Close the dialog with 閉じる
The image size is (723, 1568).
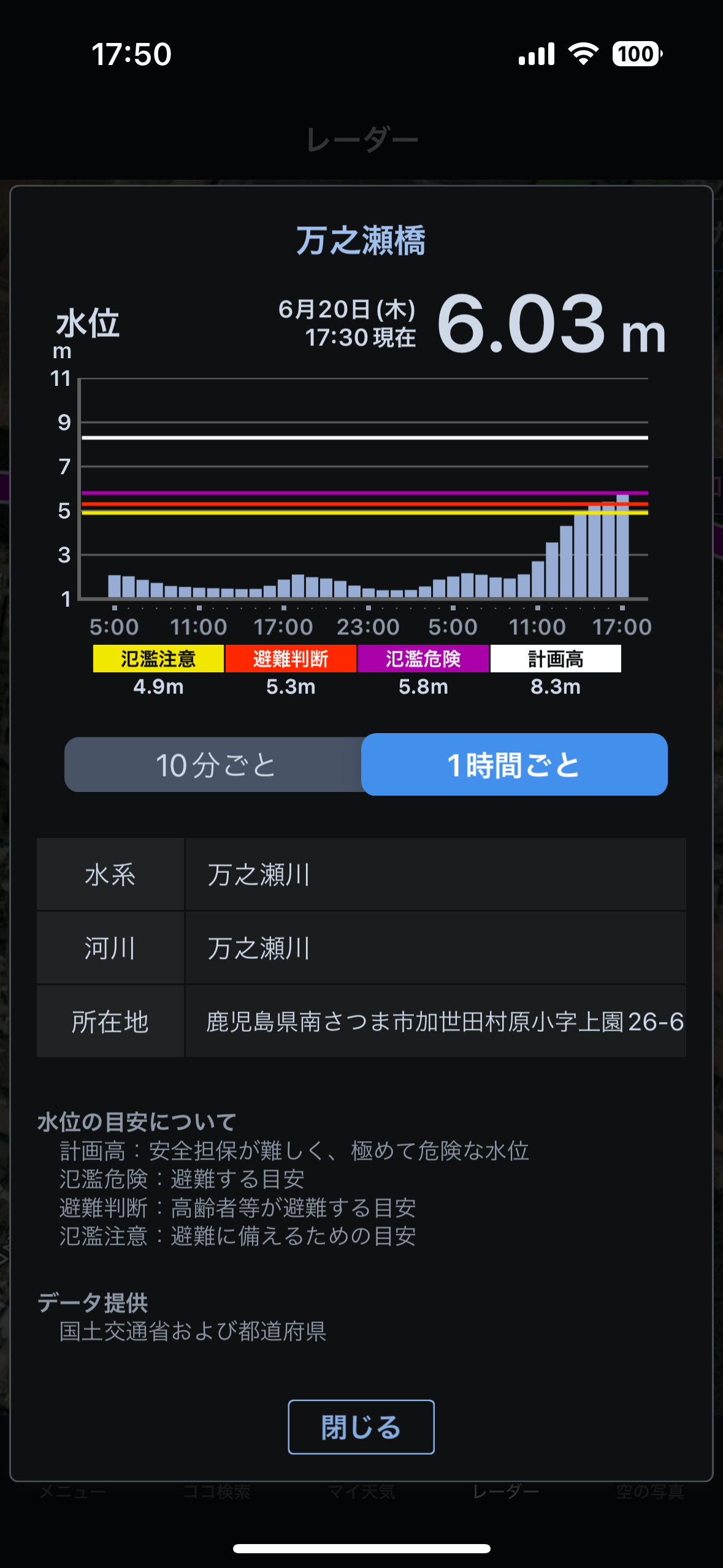(361, 1427)
